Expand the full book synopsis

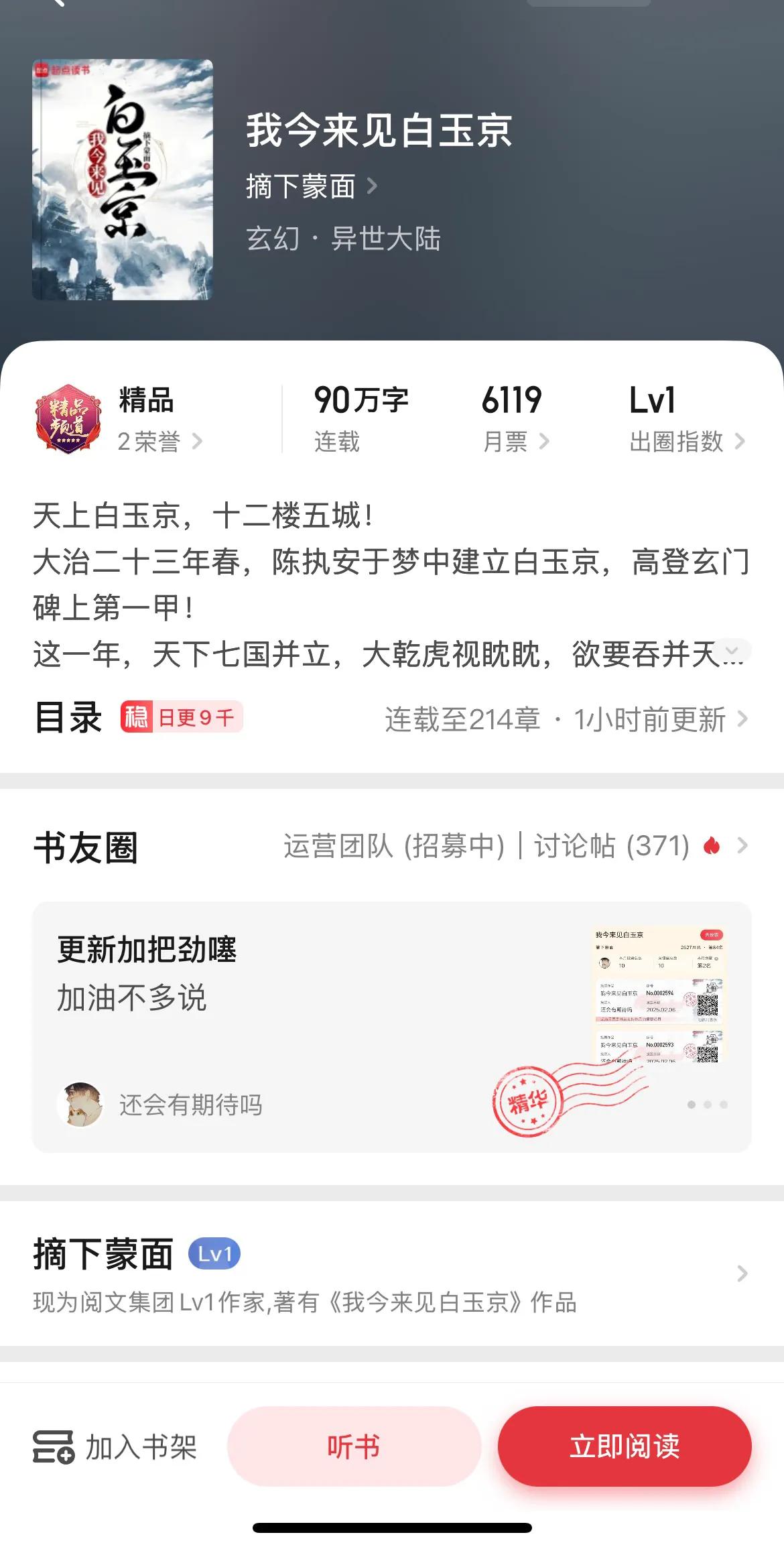point(732,652)
